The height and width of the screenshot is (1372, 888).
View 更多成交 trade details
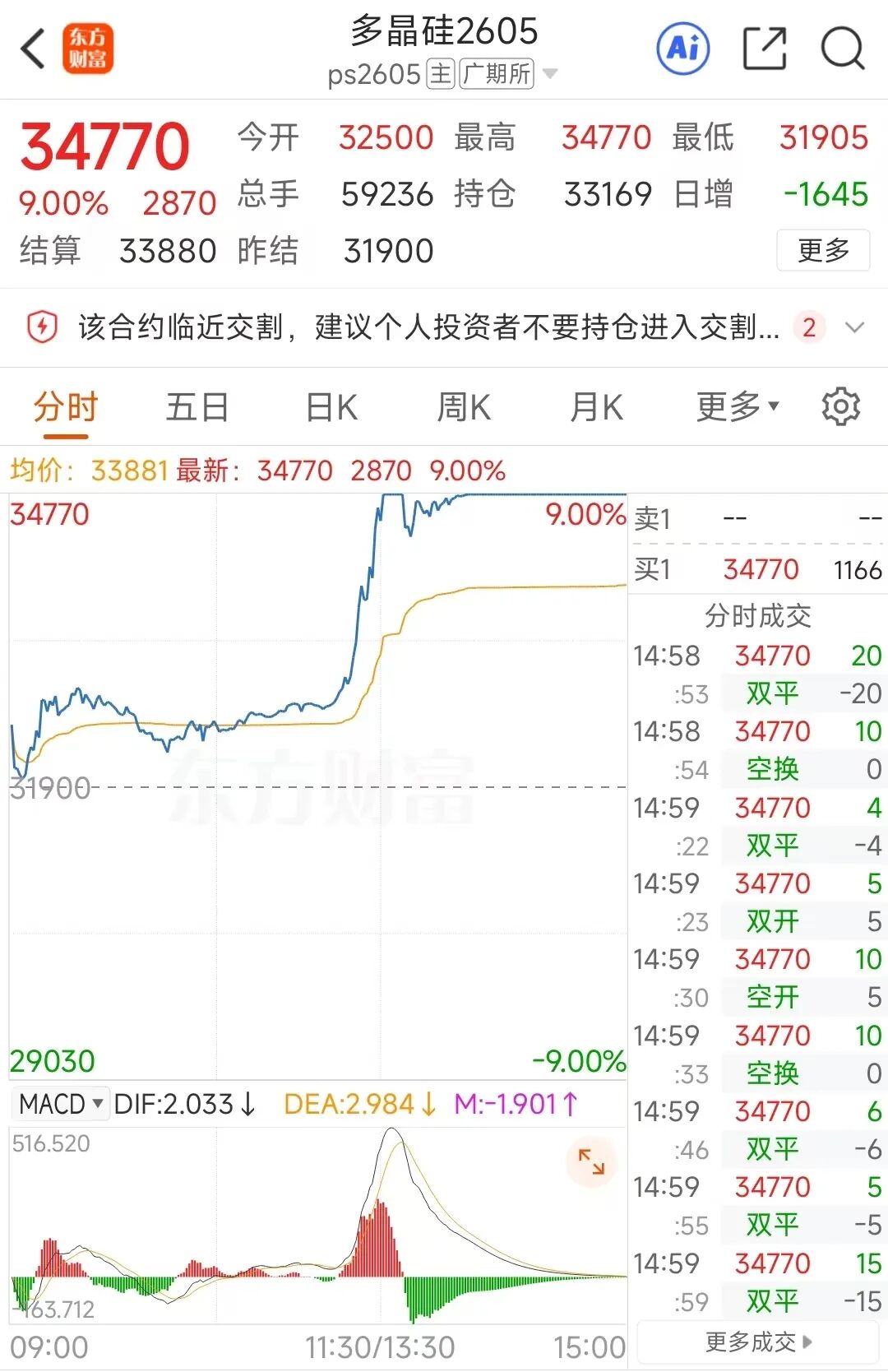[x=757, y=1342]
